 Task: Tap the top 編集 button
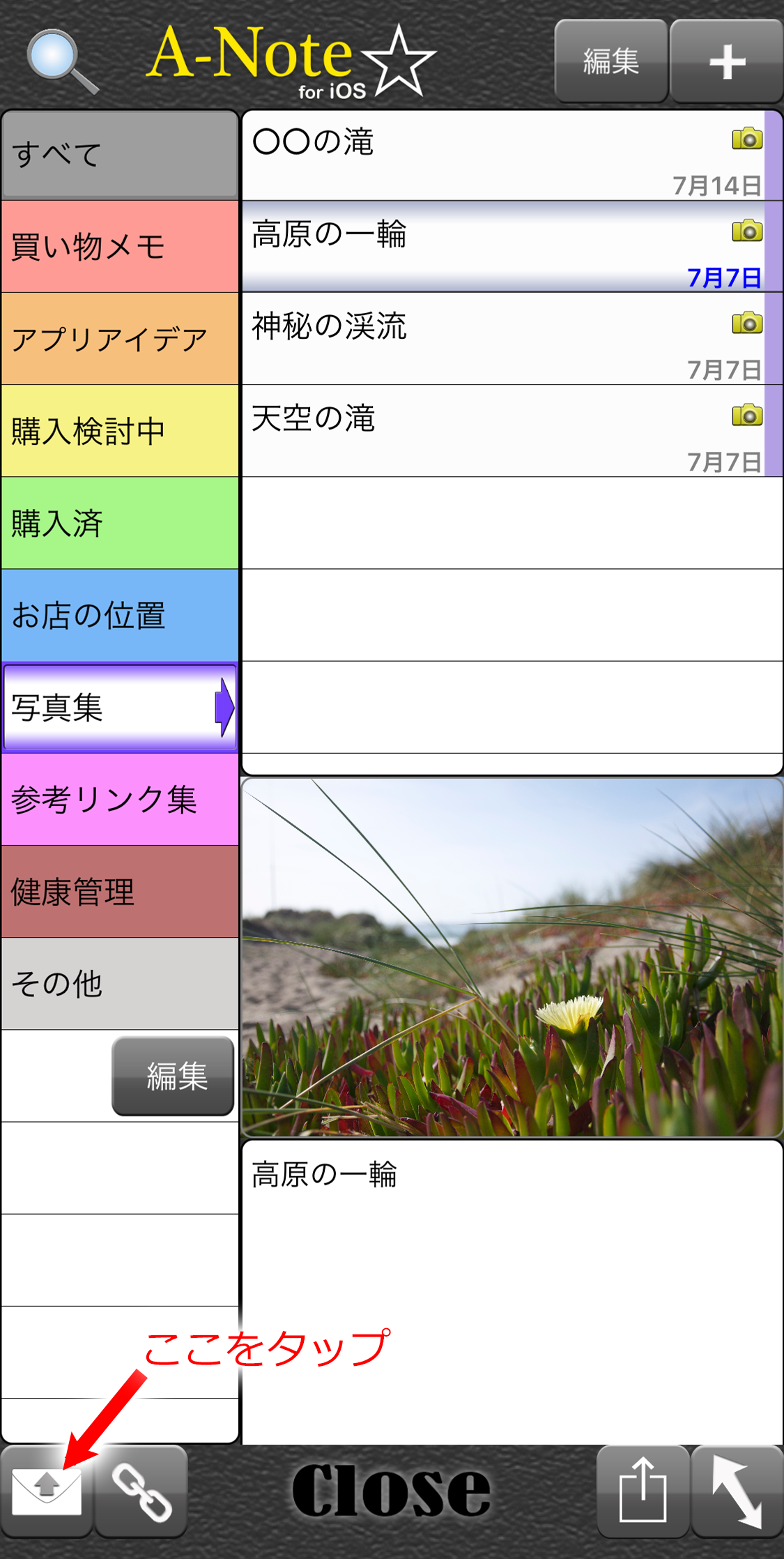(610, 61)
